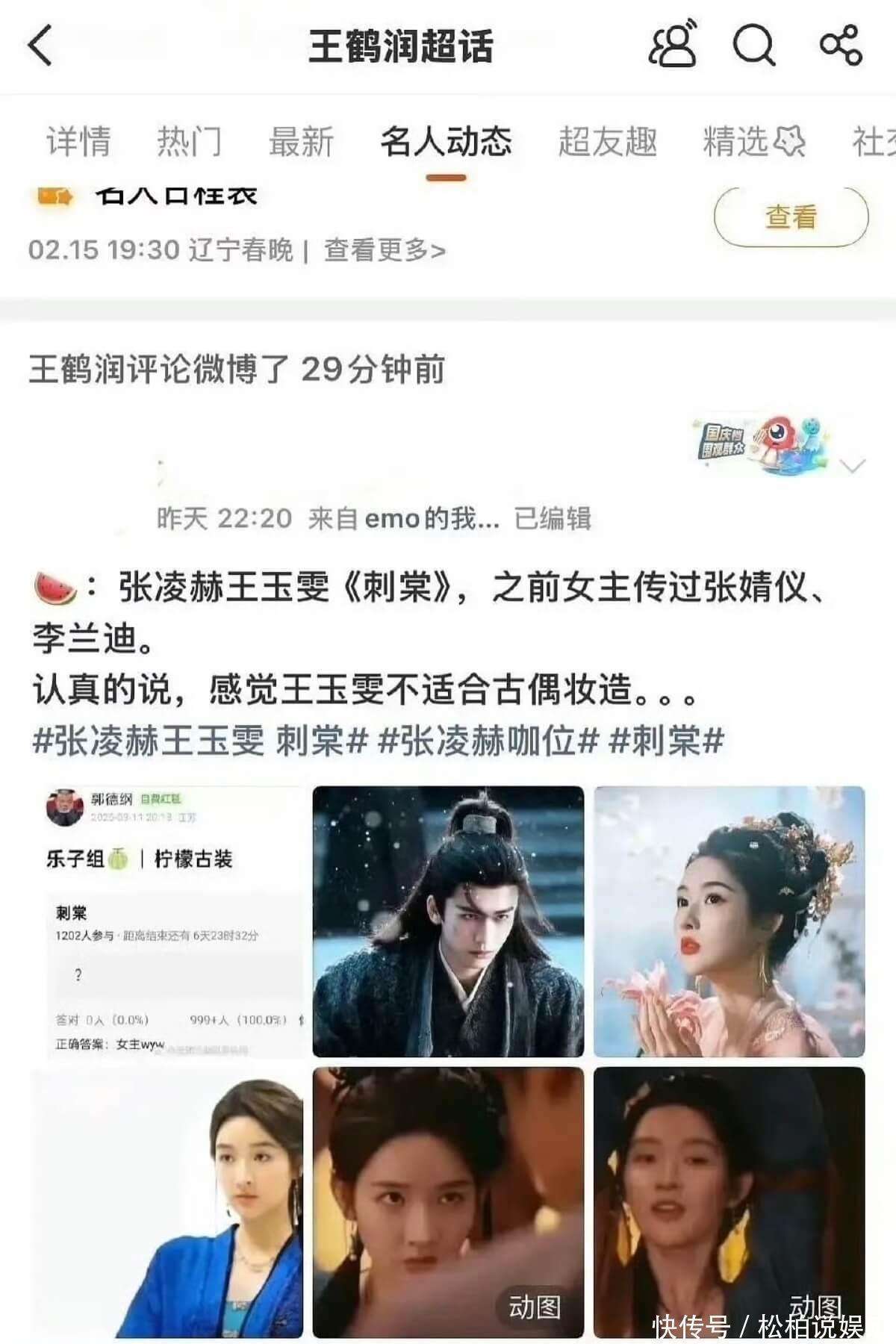
Task: Open the 乐子组 poll screenshot image
Action: point(169,921)
